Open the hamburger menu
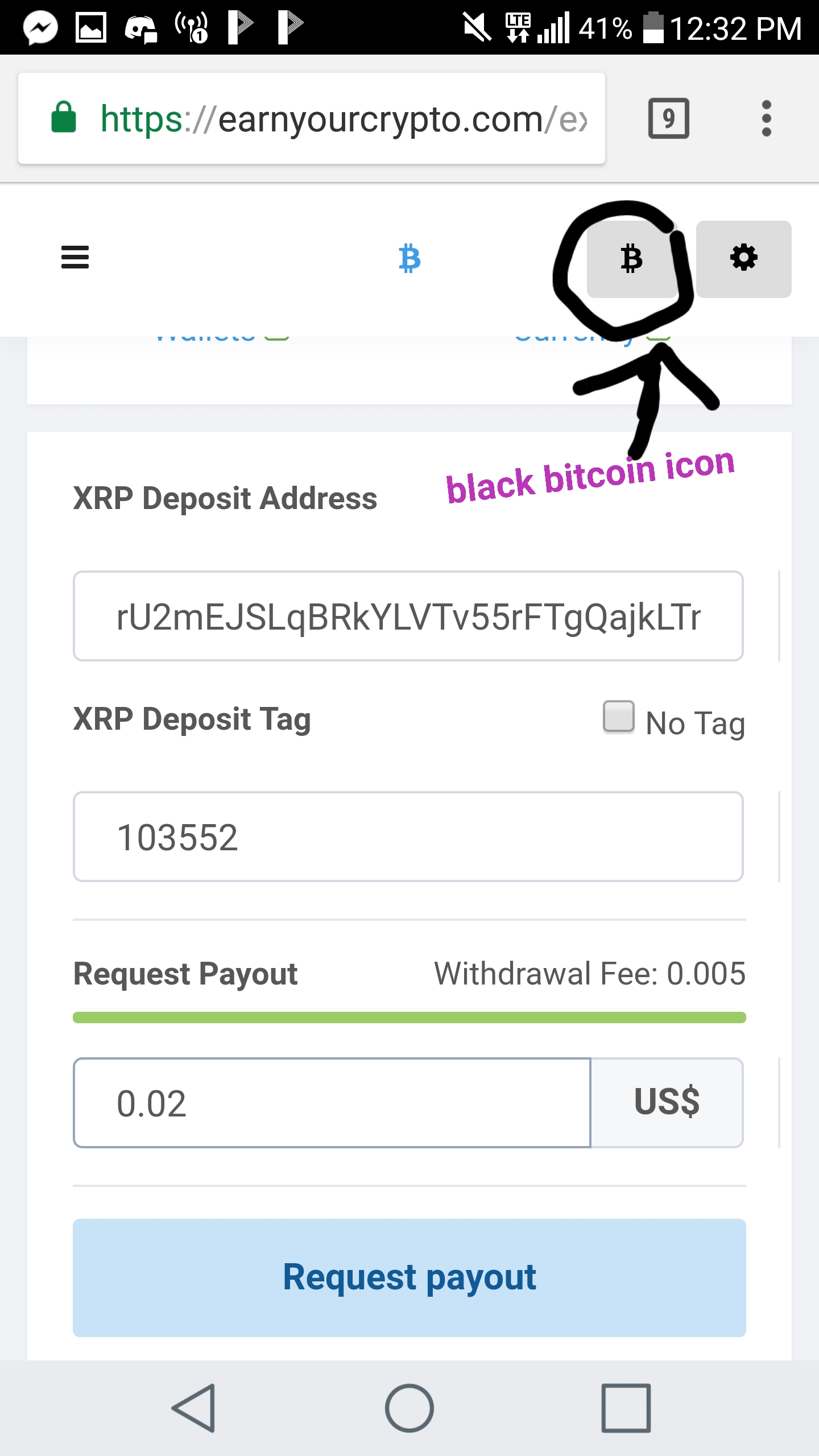 coord(75,257)
